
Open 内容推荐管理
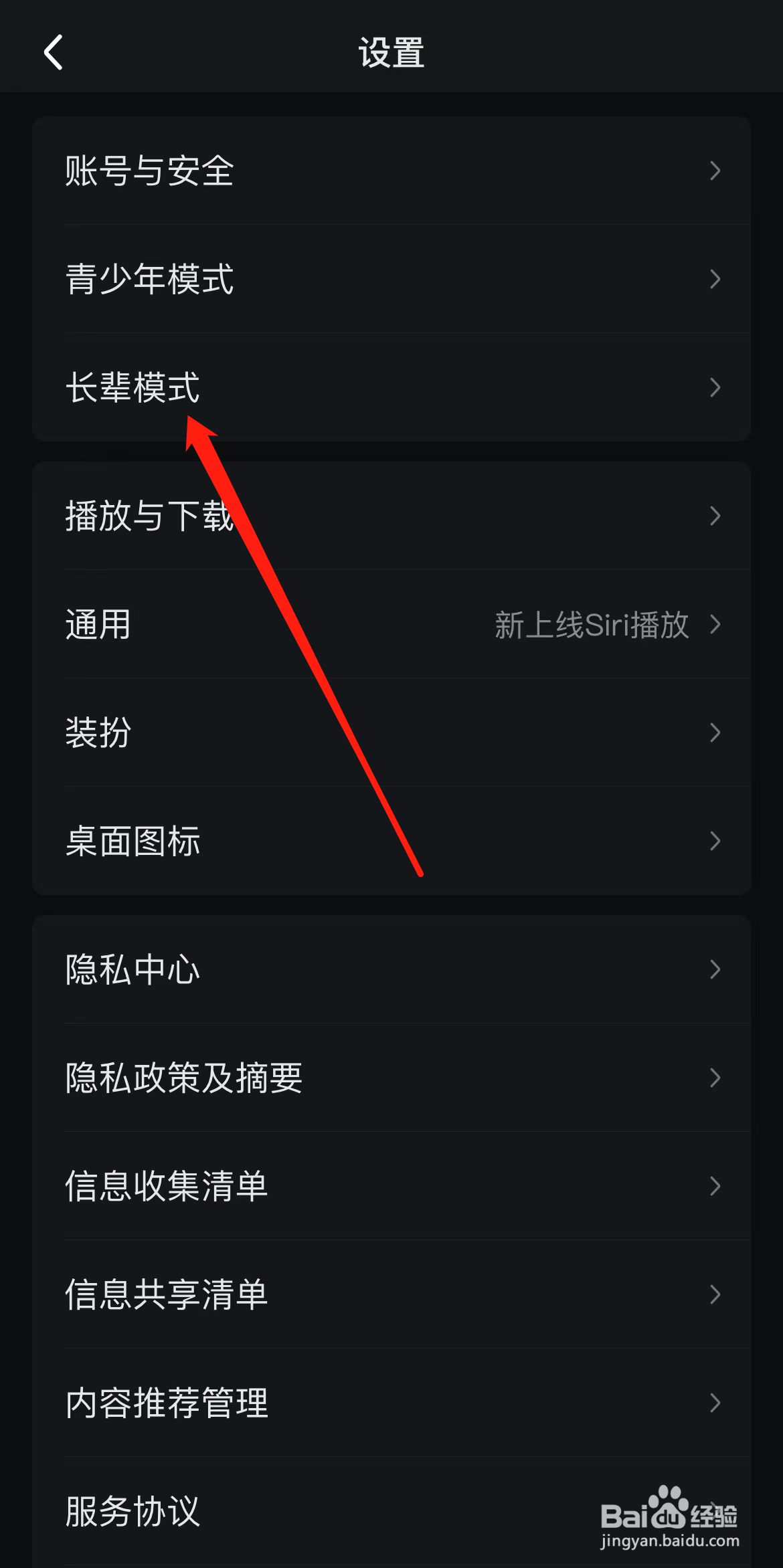coord(165,1404)
